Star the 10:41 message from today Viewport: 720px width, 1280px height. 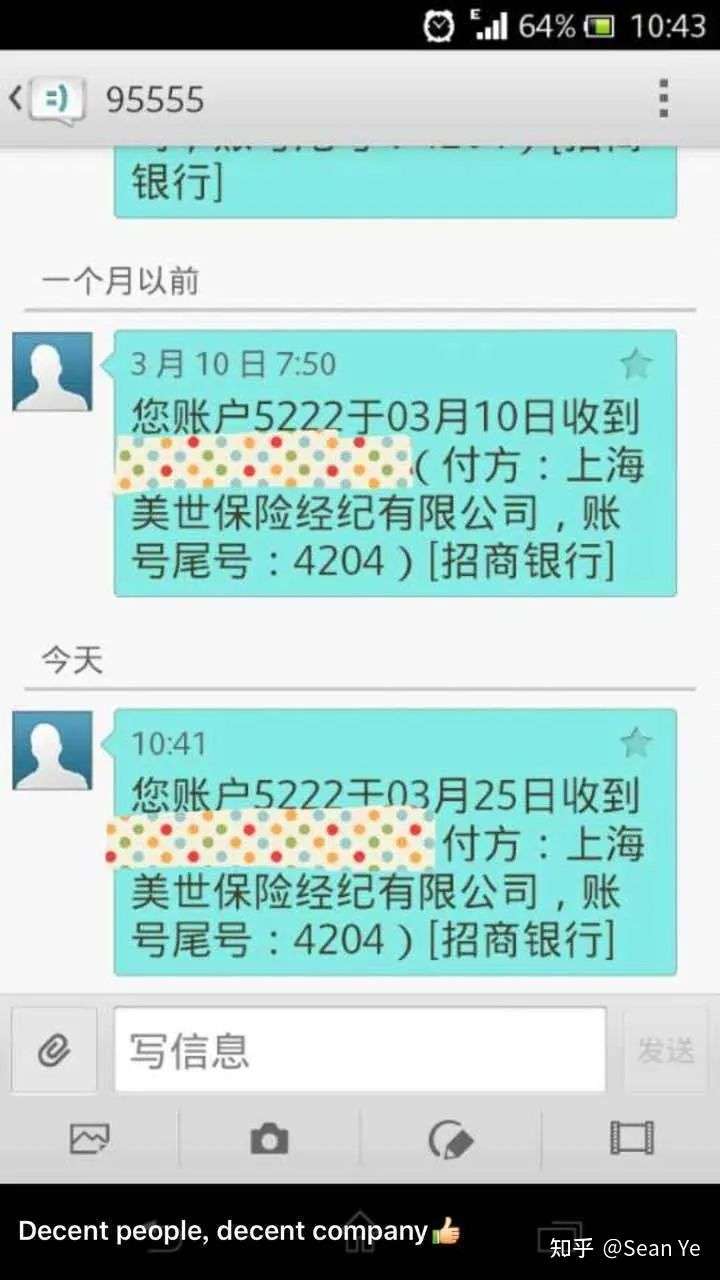pyautogui.click(x=636, y=743)
